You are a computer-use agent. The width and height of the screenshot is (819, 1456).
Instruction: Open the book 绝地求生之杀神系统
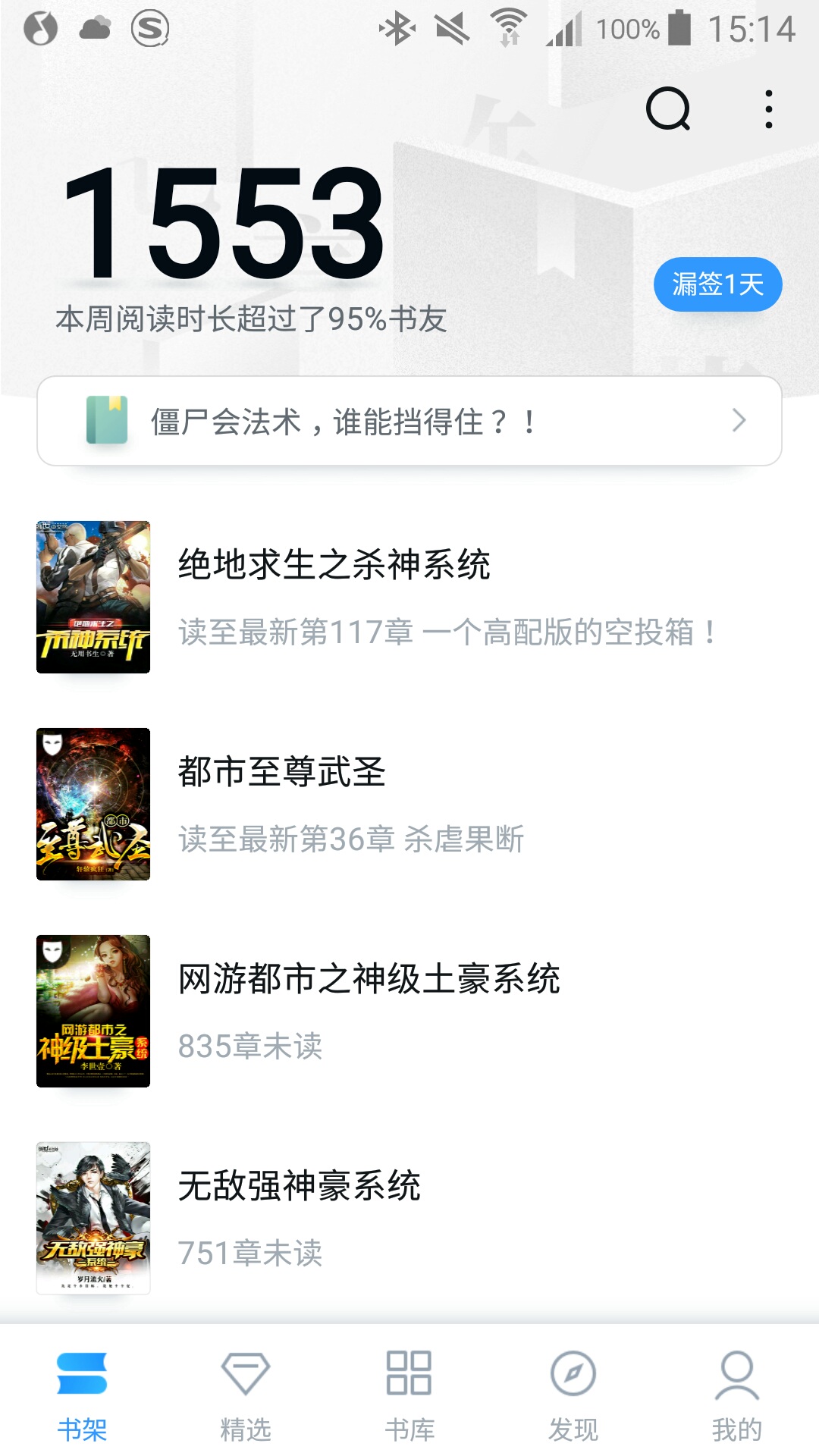334,566
